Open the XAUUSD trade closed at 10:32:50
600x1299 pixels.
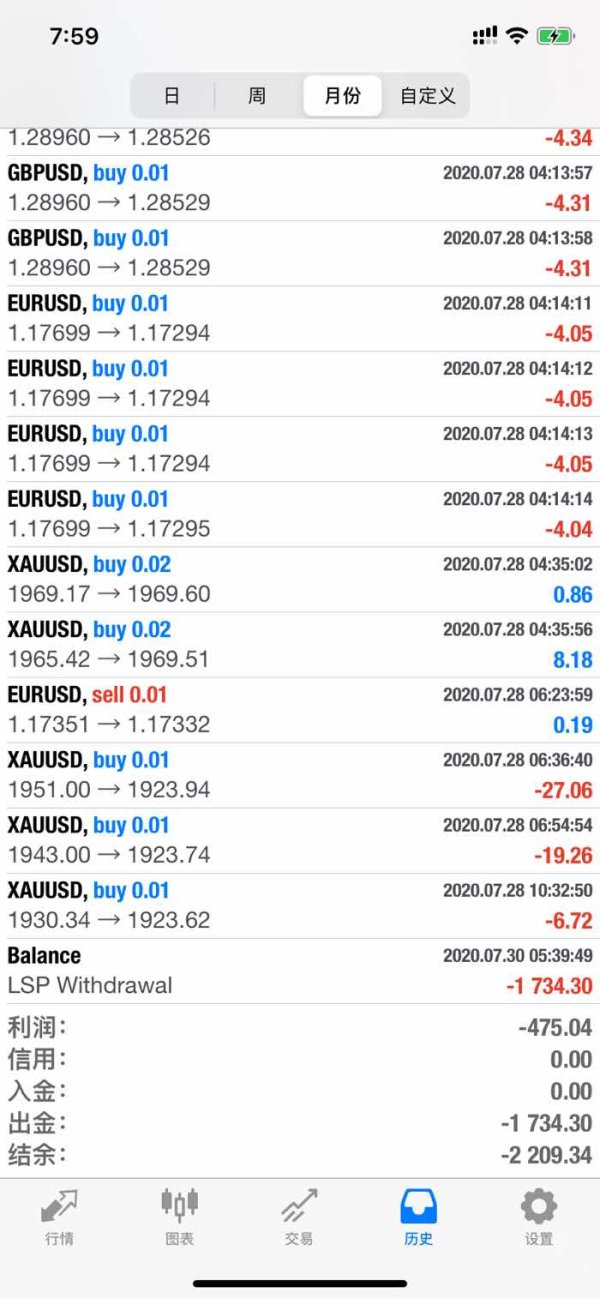coord(300,906)
